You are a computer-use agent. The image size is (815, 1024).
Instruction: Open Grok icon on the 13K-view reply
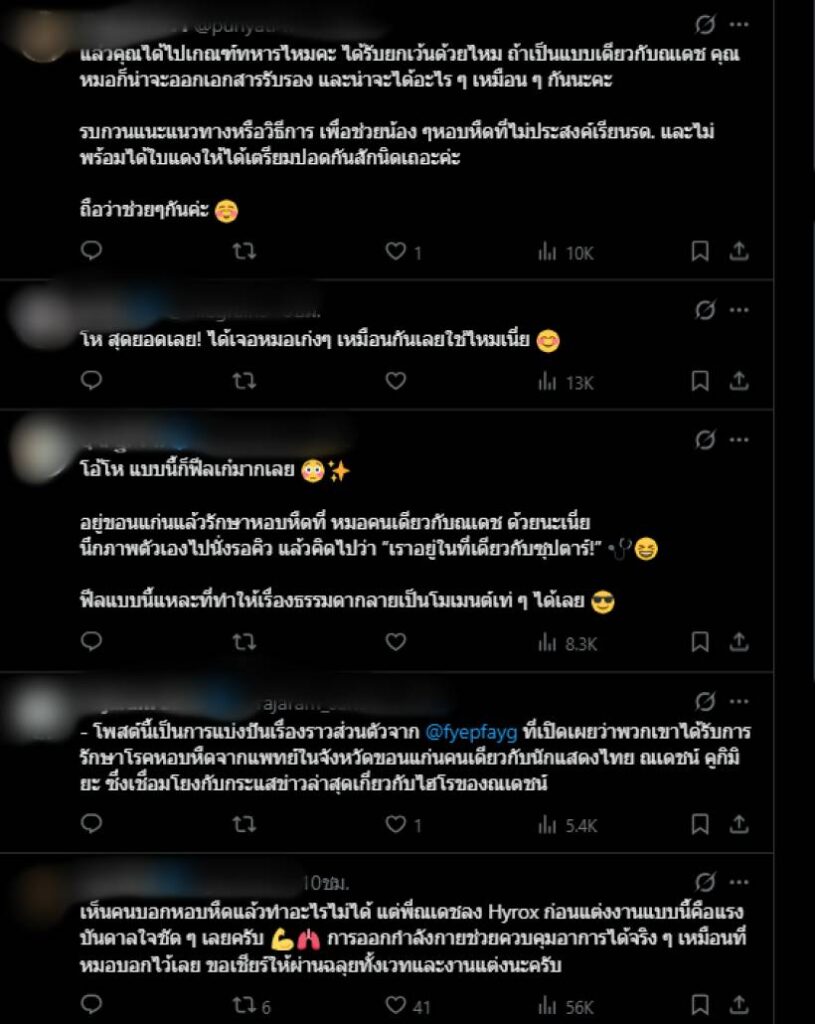[705, 309]
